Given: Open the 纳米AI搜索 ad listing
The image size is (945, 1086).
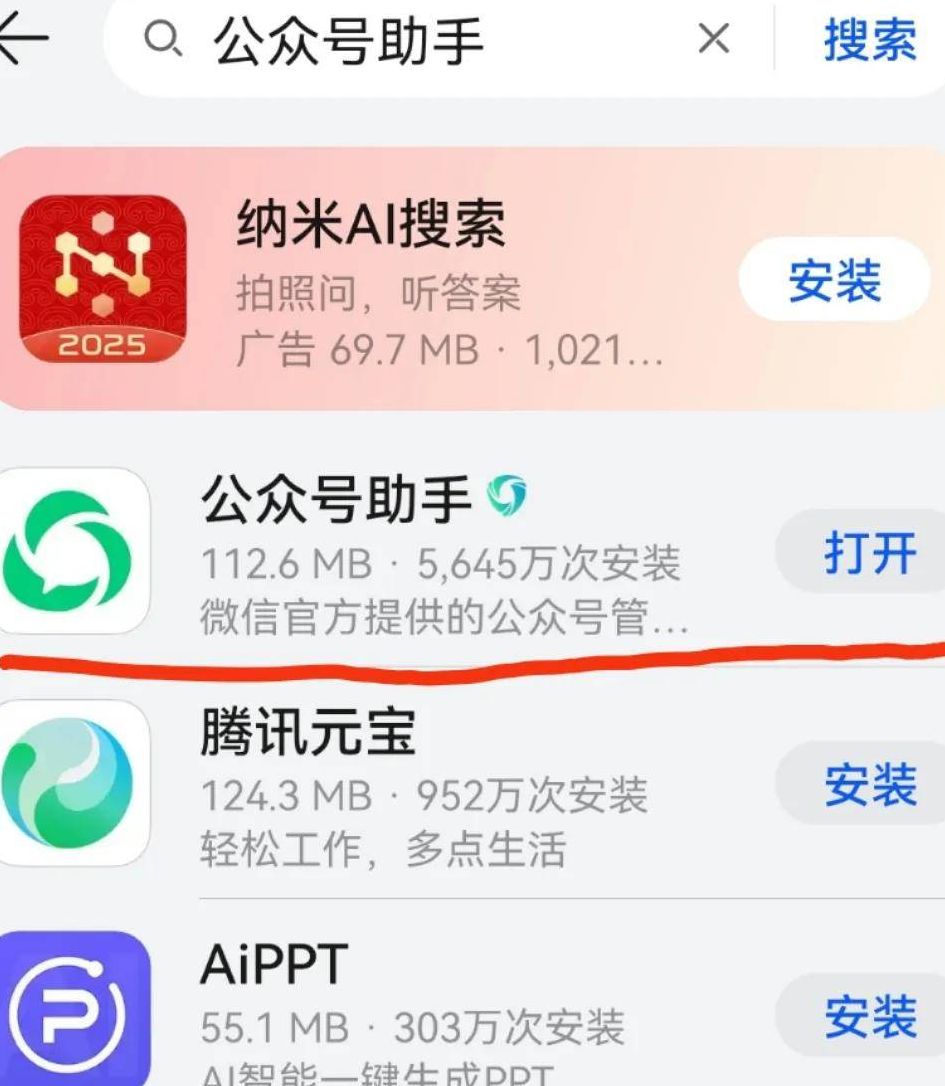Looking at the screenshot, I should [450, 280].
